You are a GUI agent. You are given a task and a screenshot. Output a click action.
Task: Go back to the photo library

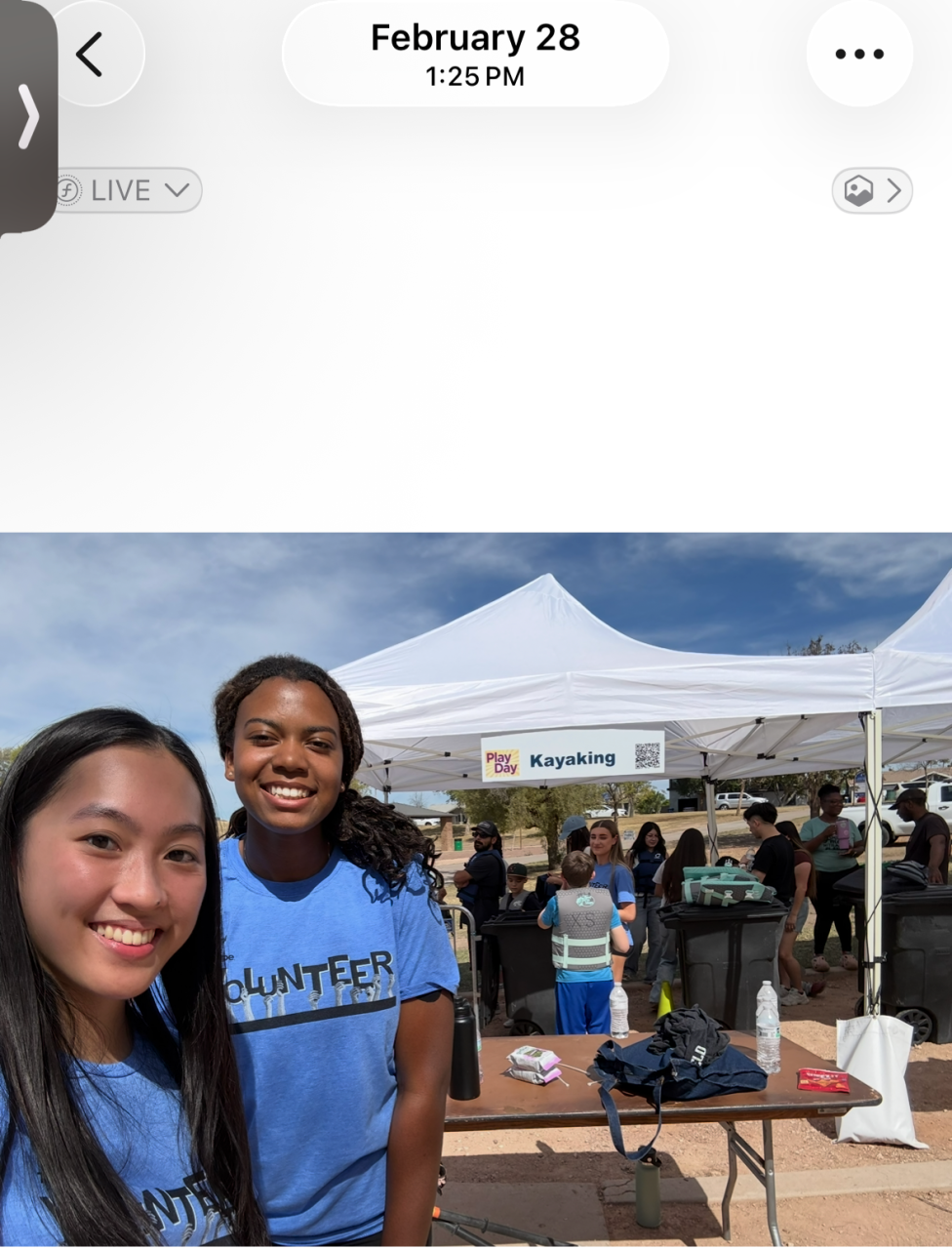(x=91, y=55)
